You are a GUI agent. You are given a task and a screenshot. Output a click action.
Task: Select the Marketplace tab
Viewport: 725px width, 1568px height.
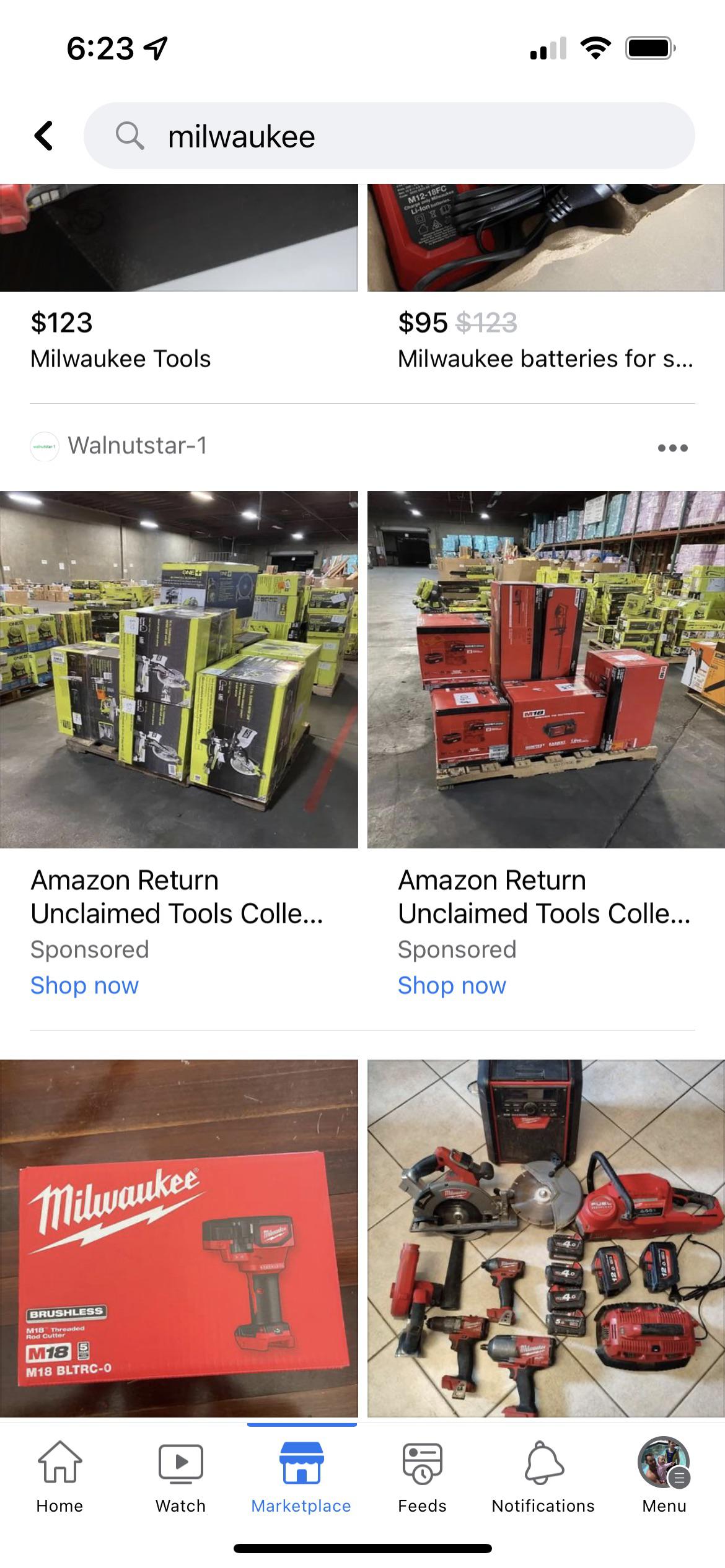[x=301, y=1477]
